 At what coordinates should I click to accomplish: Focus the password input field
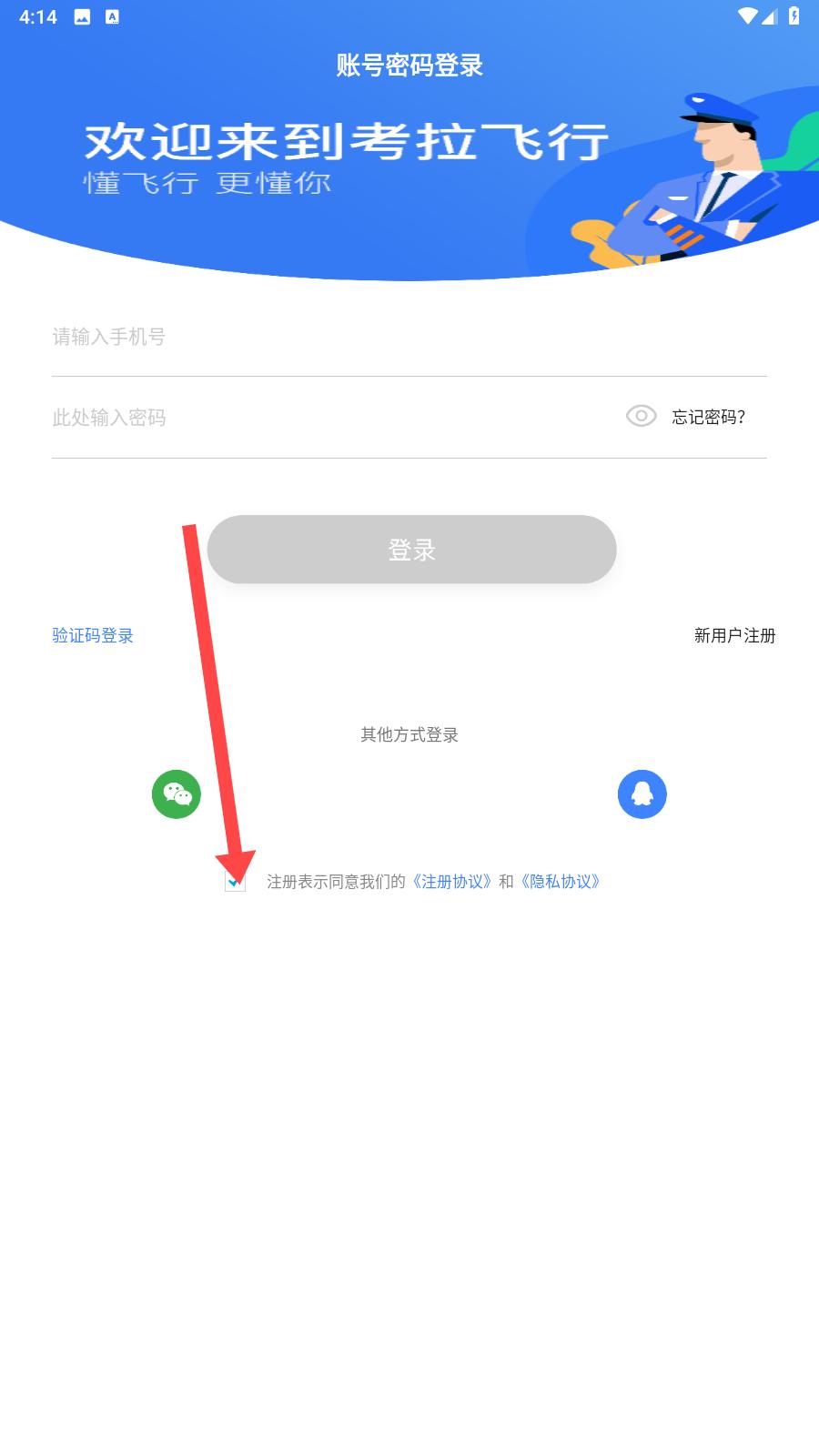332,417
